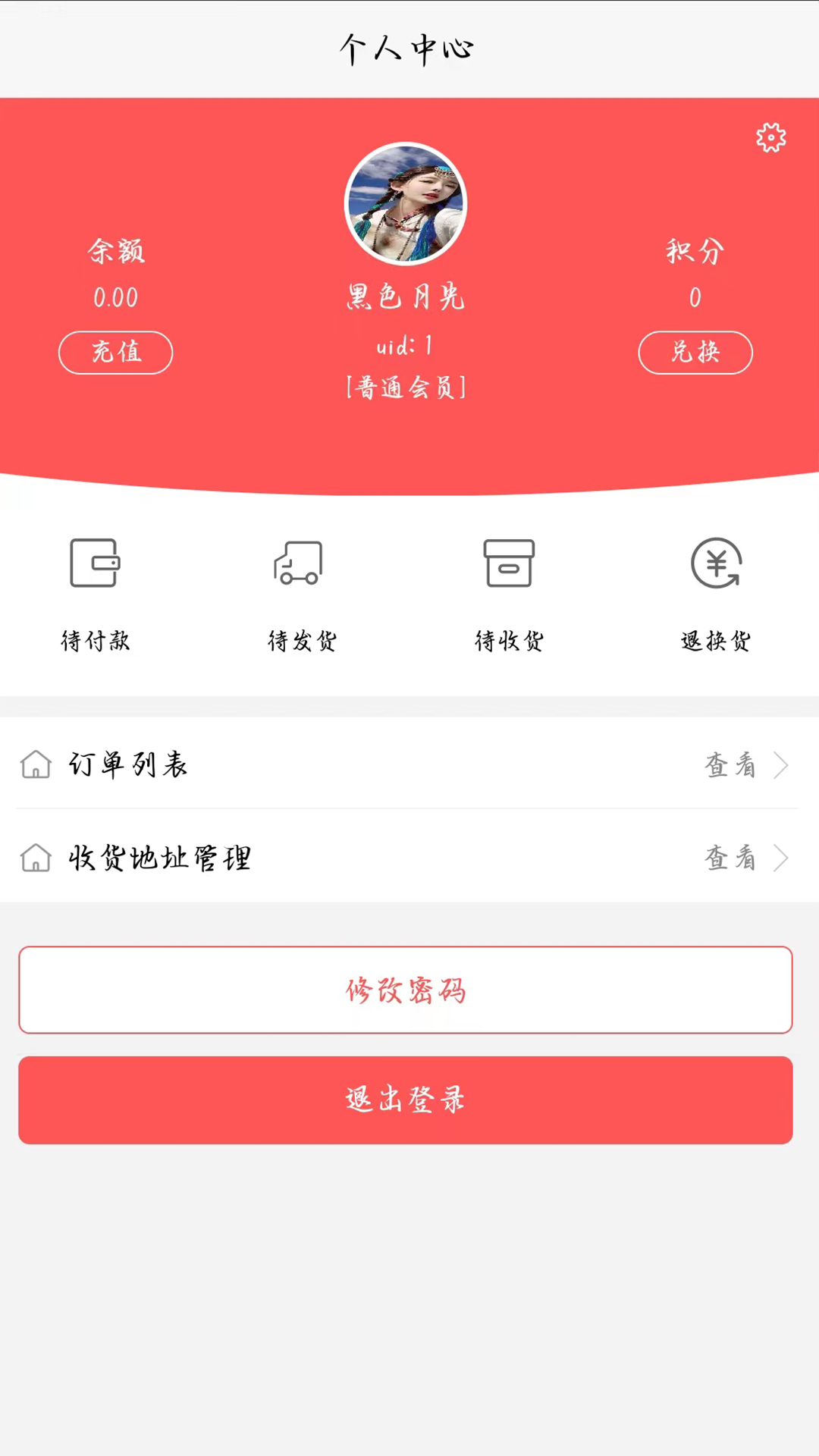Click the house icon beside 订单列表
This screenshot has height=1456, width=819.
click(36, 765)
